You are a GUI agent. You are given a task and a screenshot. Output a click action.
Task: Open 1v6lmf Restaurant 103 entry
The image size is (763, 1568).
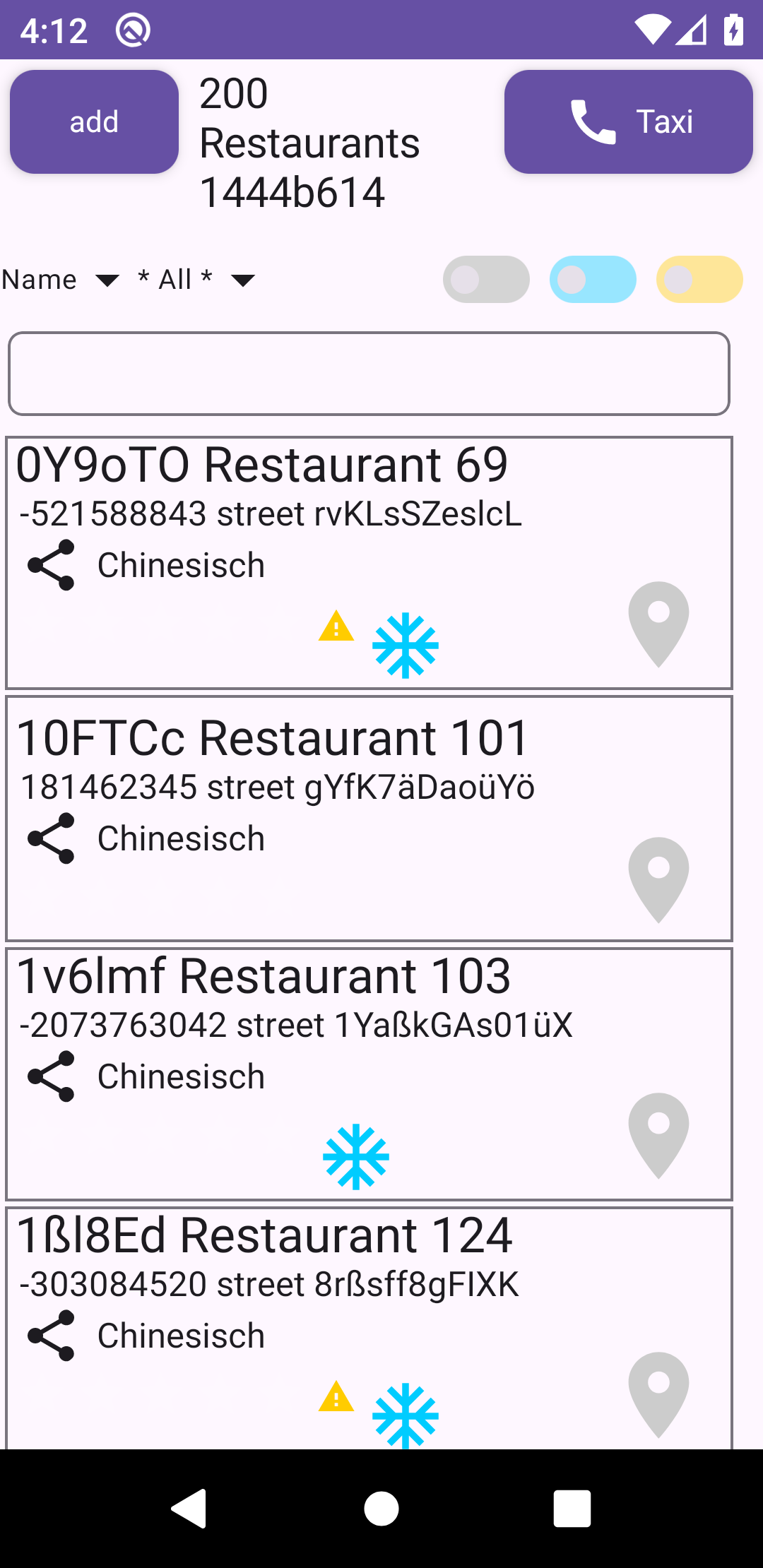(369, 1074)
